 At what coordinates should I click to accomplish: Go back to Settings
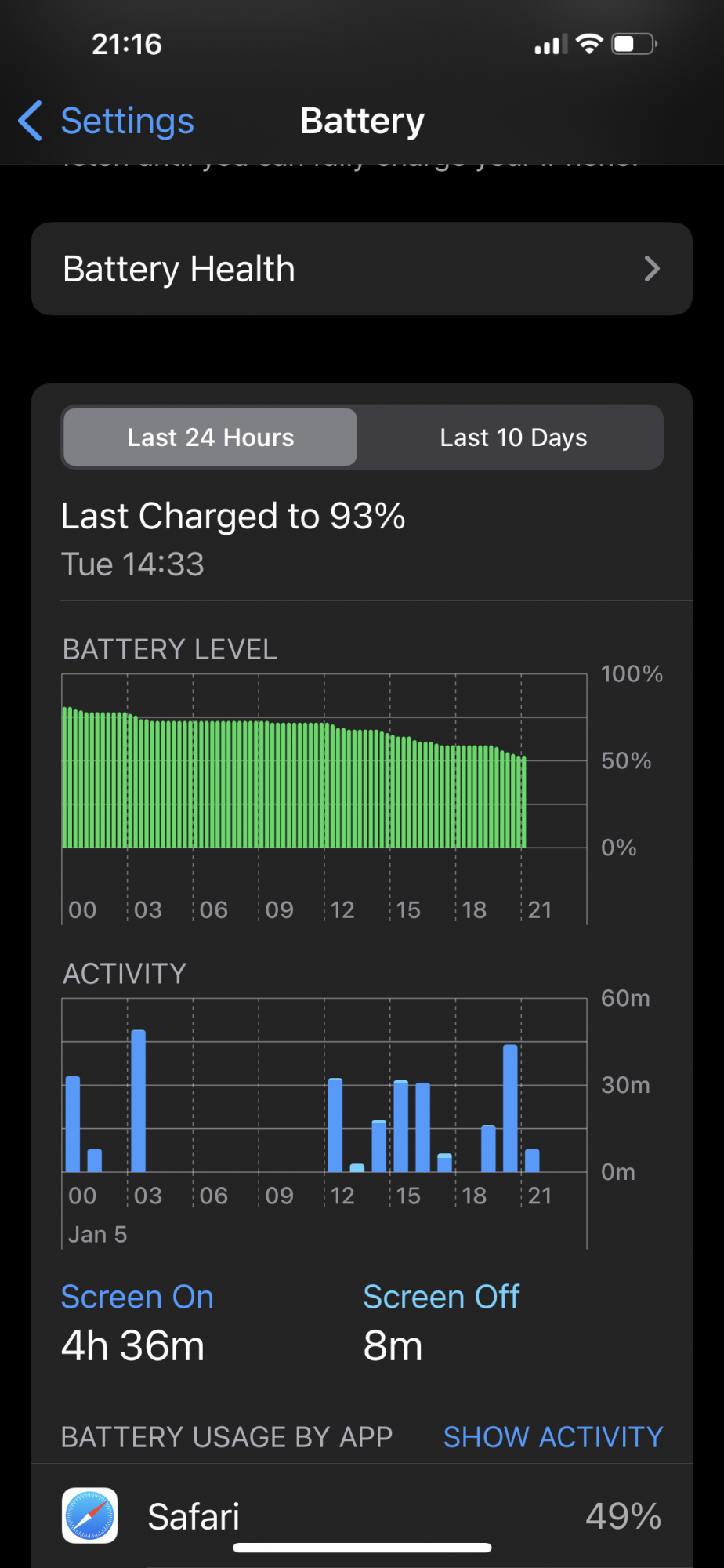[x=107, y=122]
